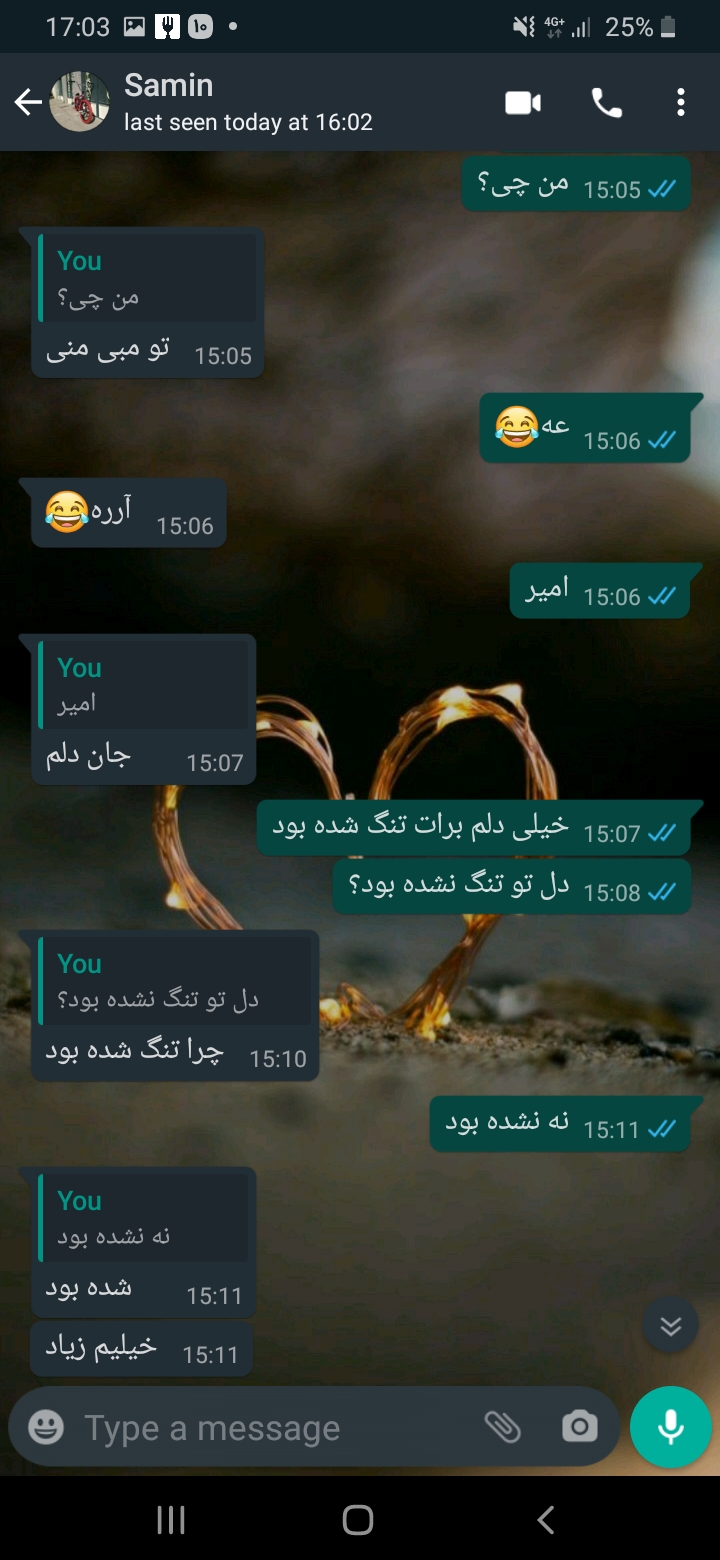Tap the system home button
This screenshot has height=1560, width=720.
point(358,1520)
